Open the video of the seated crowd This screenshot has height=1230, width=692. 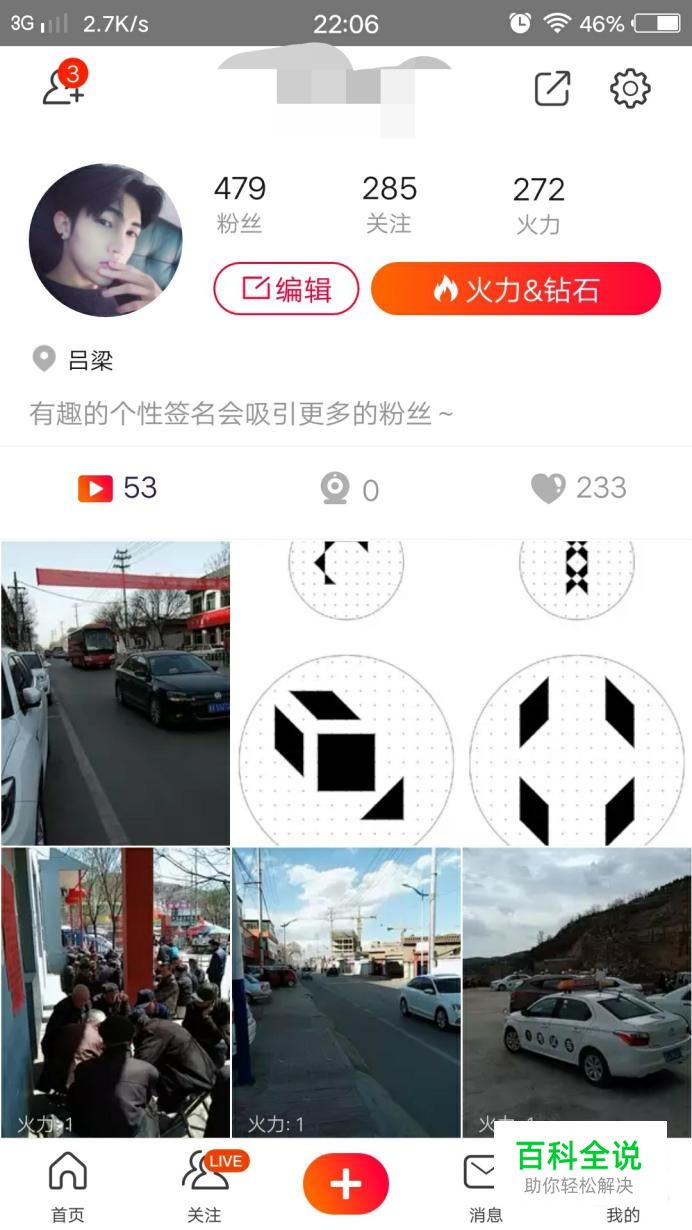pyautogui.click(x=115, y=992)
